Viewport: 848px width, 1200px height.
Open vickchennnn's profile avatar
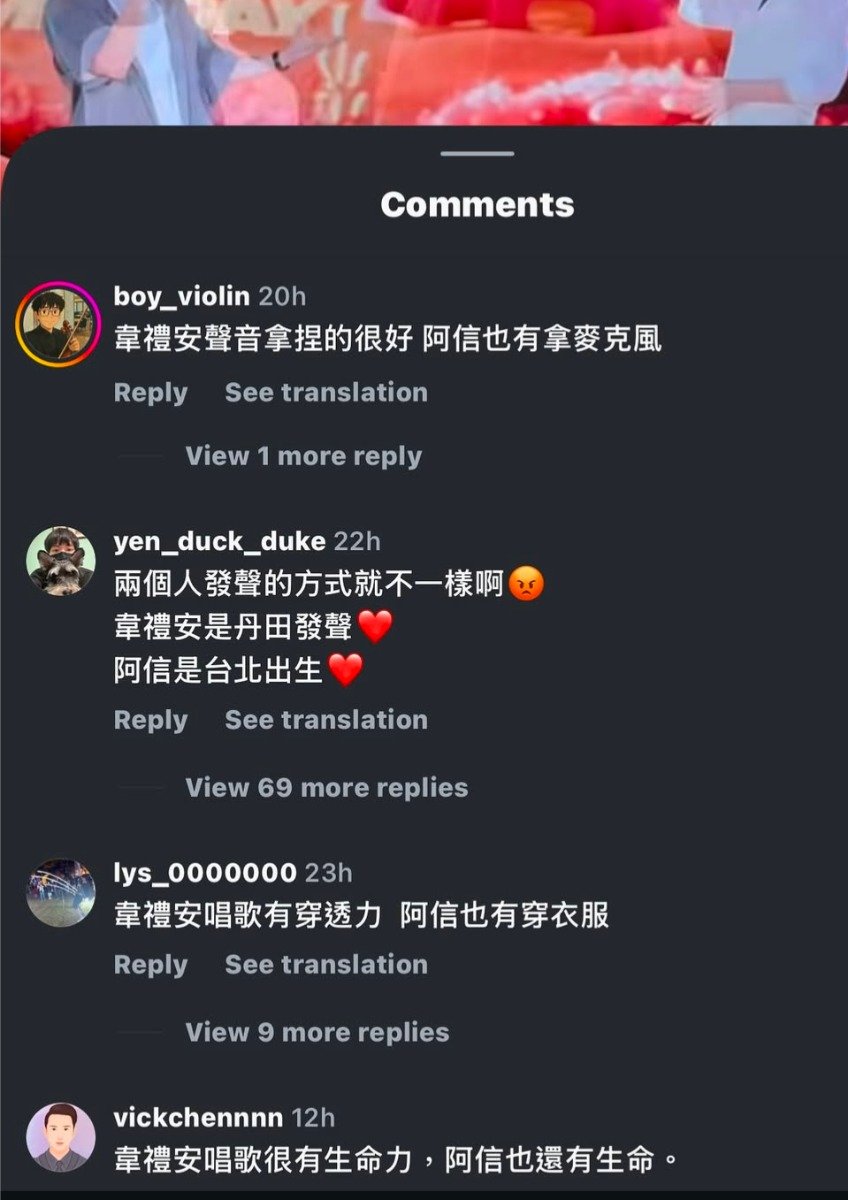point(60,1137)
